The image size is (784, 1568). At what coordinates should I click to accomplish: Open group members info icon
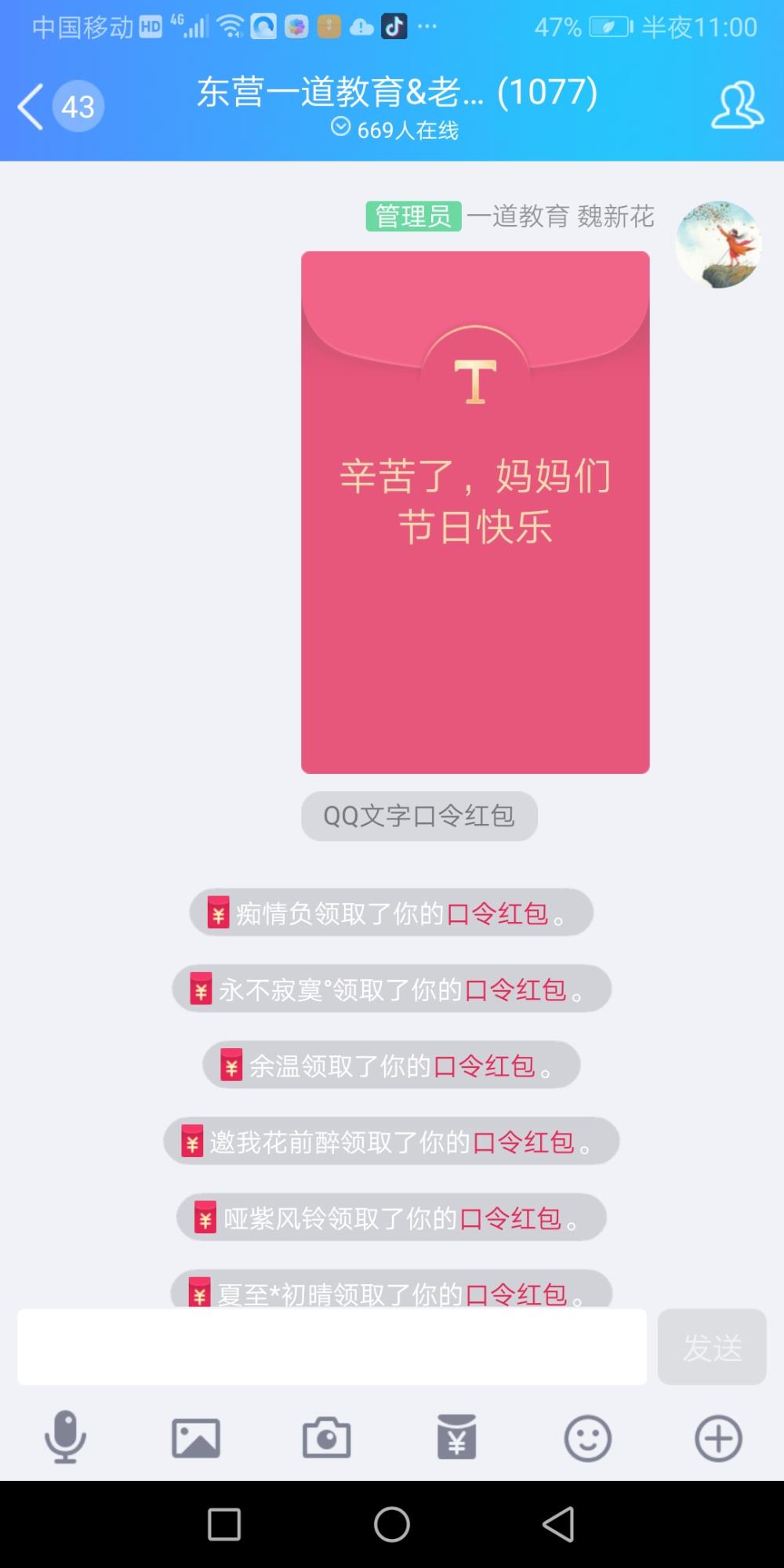737,104
